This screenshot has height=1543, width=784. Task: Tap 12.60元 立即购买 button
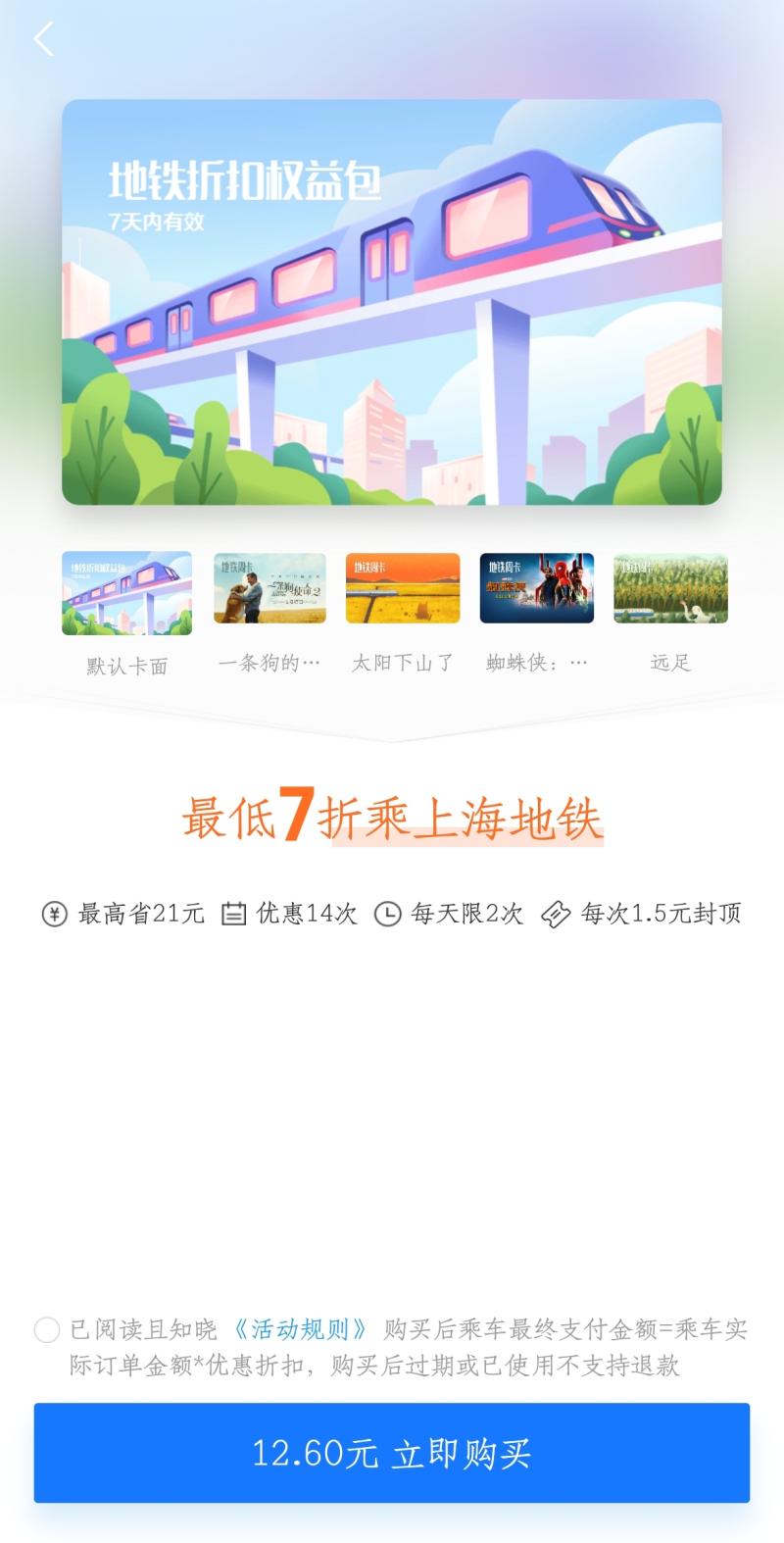(x=392, y=1453)
